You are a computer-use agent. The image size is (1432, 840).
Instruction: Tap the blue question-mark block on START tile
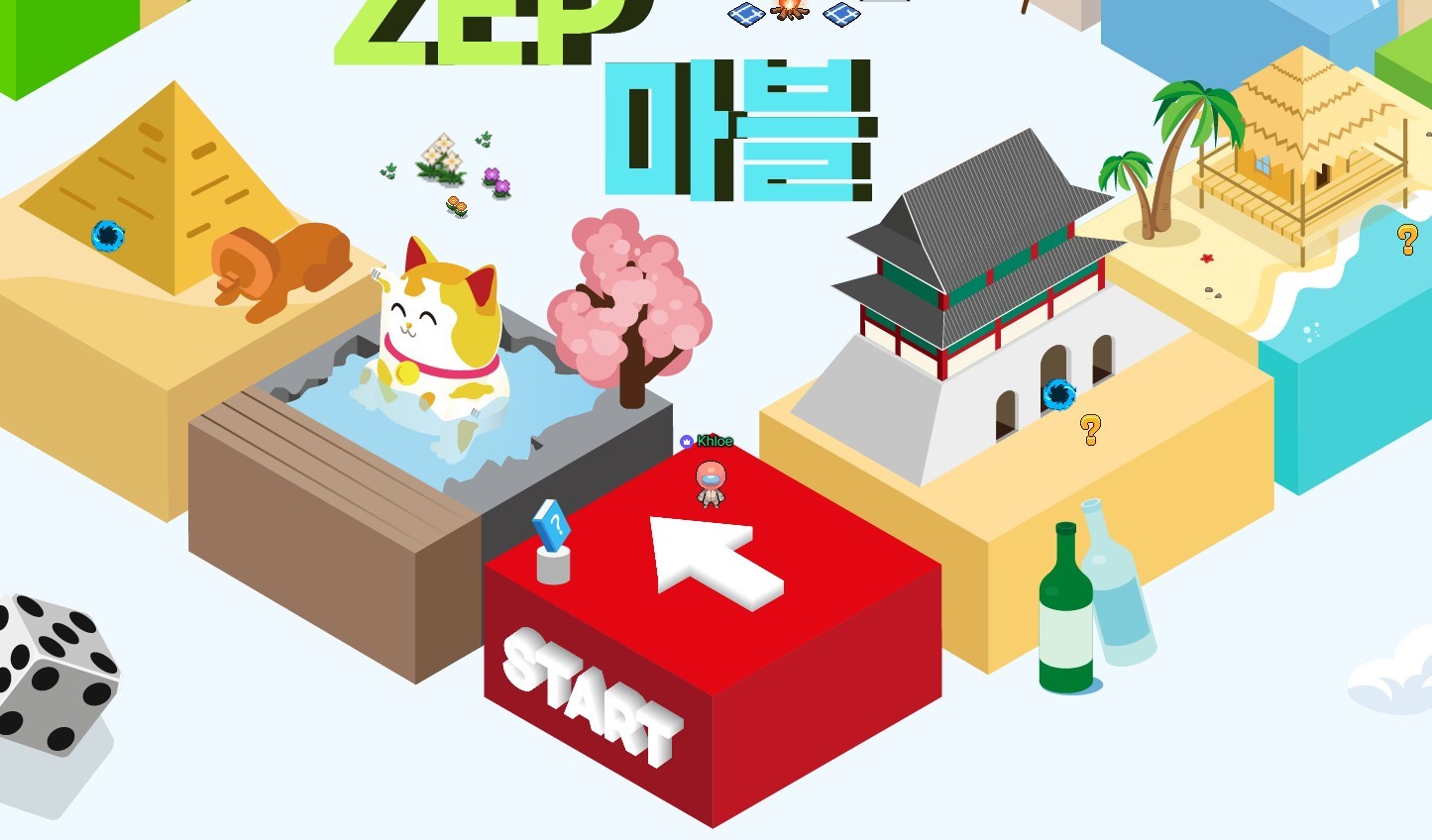coord(552,526)
